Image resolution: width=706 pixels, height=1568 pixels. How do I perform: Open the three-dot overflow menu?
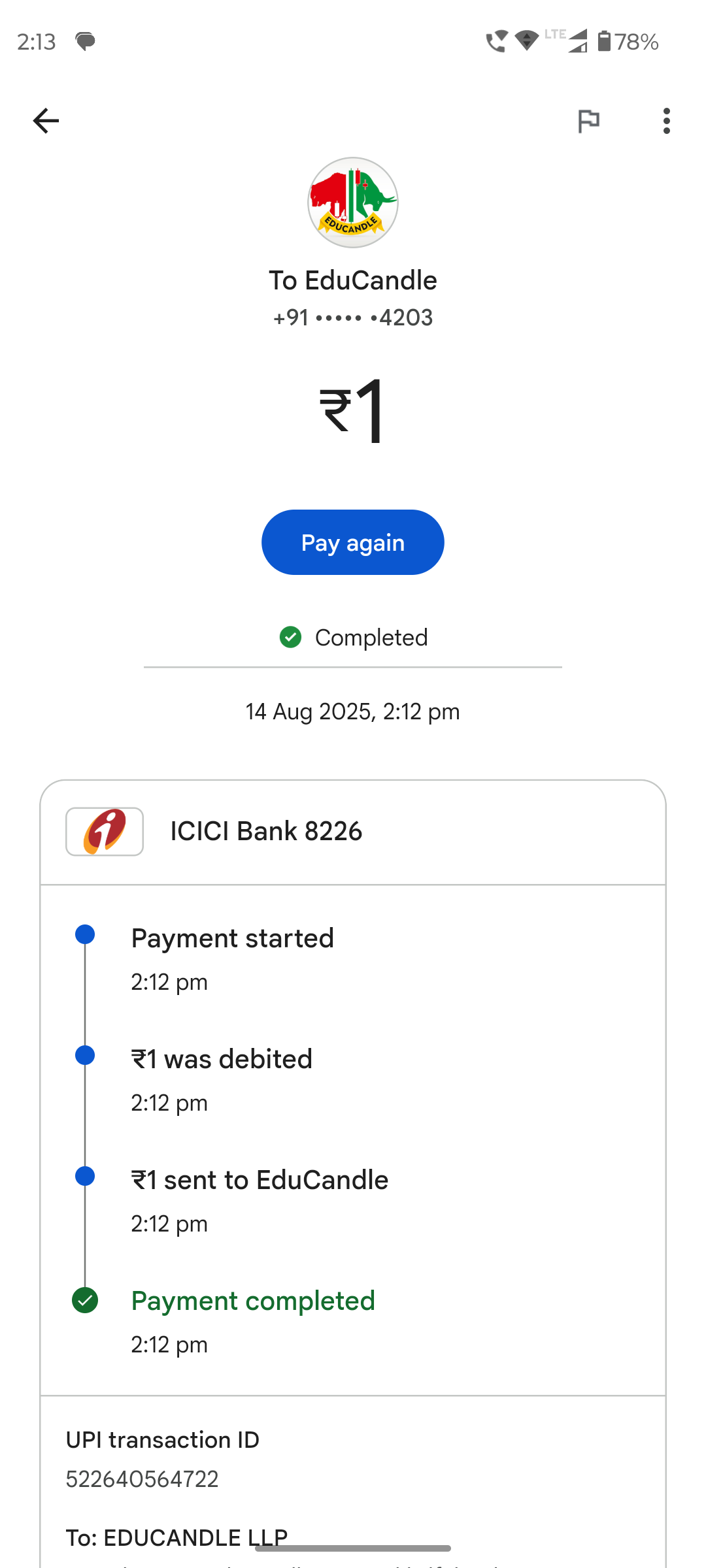[x=666, y=121]
